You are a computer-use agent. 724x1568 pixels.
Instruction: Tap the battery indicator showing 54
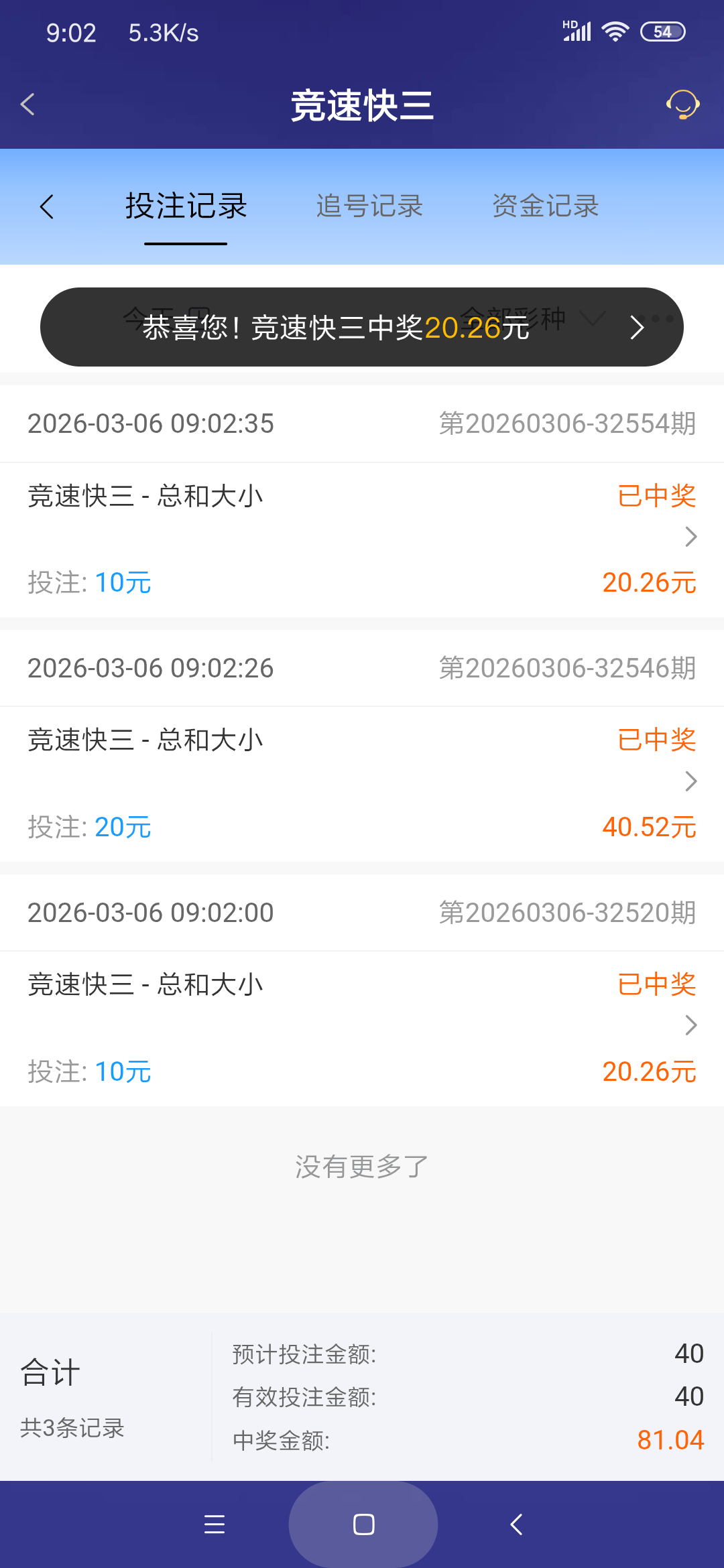pos(663,31)
